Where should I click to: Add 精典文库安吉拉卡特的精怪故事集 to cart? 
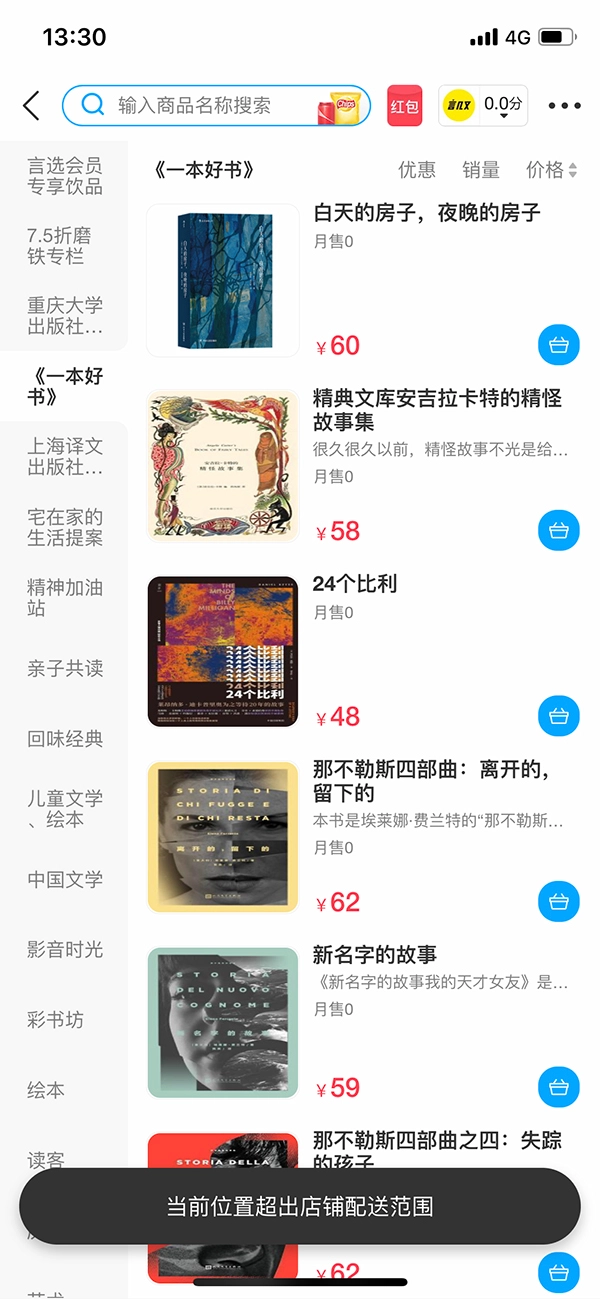pos(559,531)
